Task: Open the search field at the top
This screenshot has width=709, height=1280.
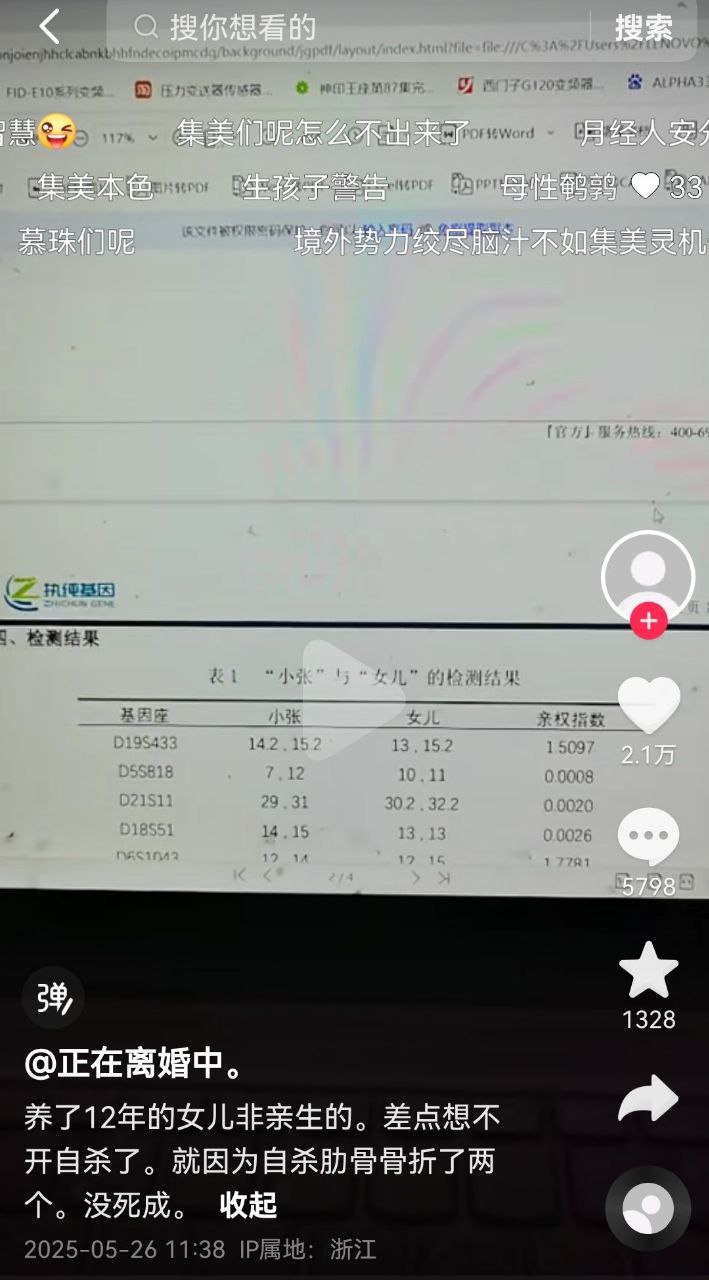Action: 350,27
